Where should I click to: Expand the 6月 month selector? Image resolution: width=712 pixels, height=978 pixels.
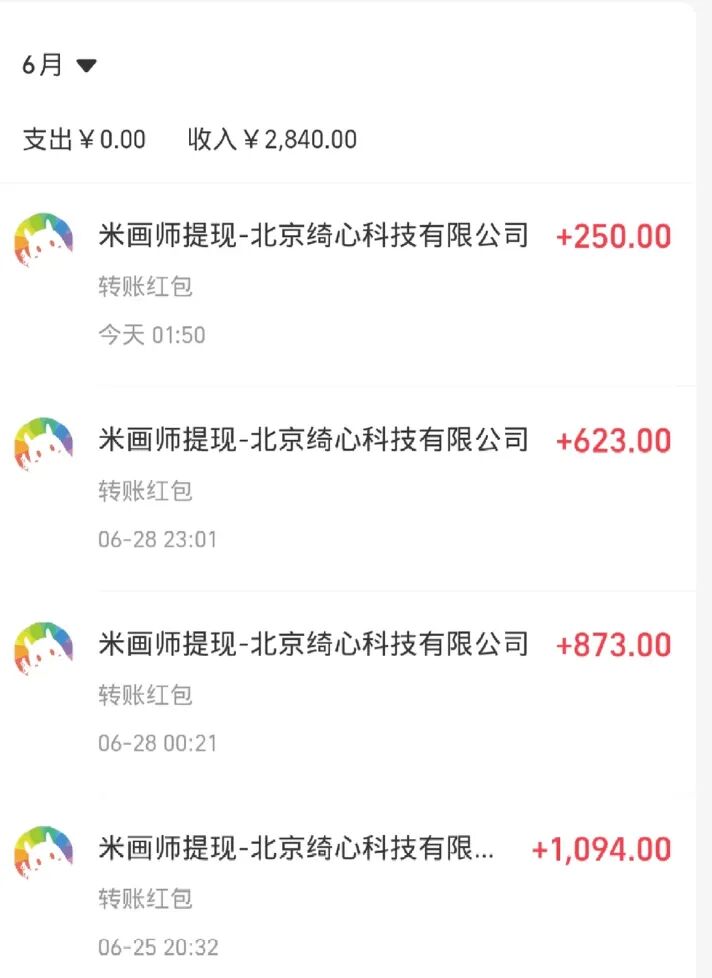(x=60, y=66)
